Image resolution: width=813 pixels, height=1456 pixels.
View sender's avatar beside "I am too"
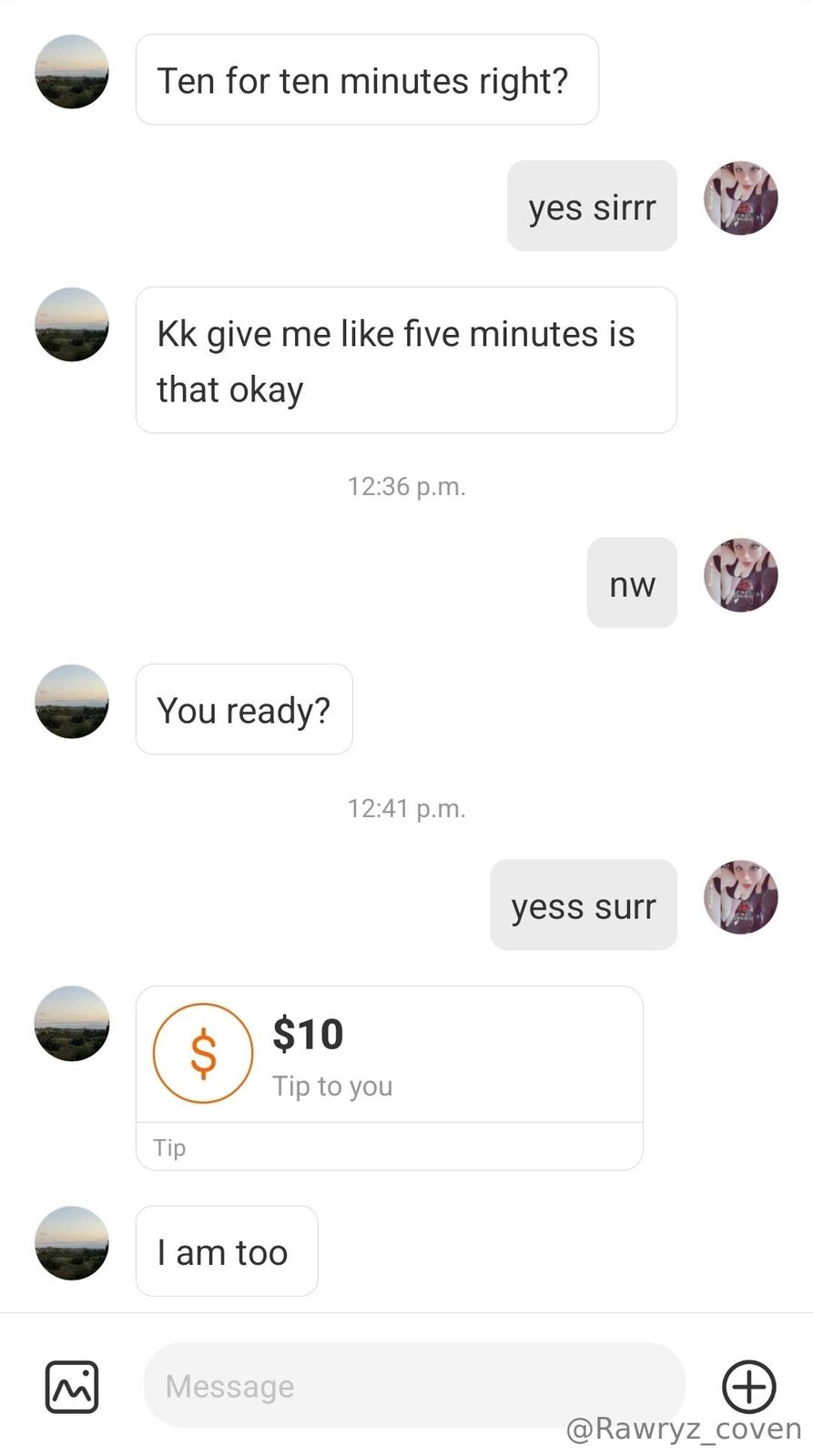(x=72, y=1243)
